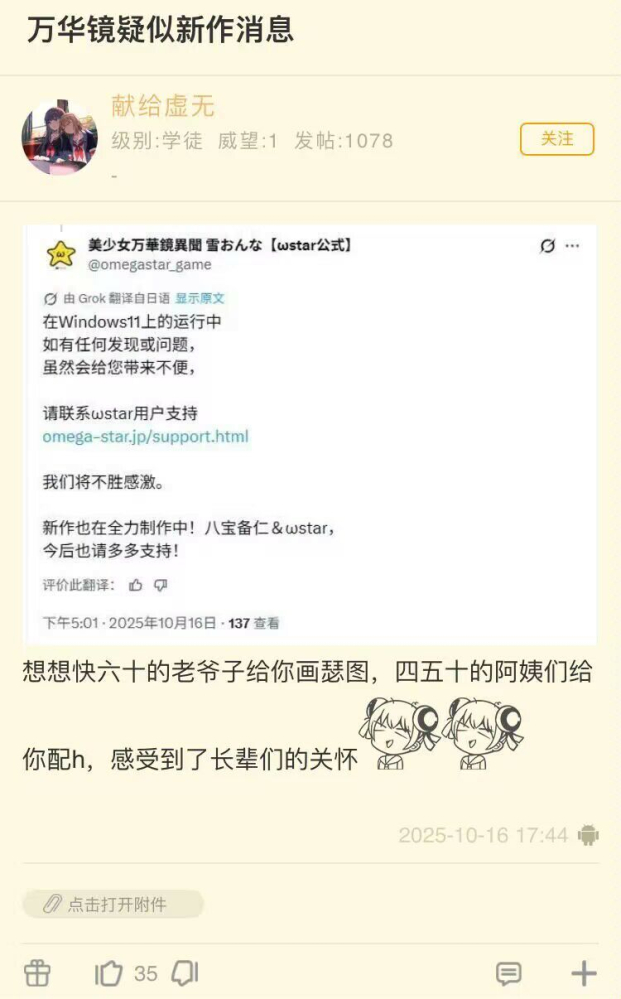This screenshot has height=999, width=621.
Task: Dislike this post with thumbs down
Action: [186, 972]
